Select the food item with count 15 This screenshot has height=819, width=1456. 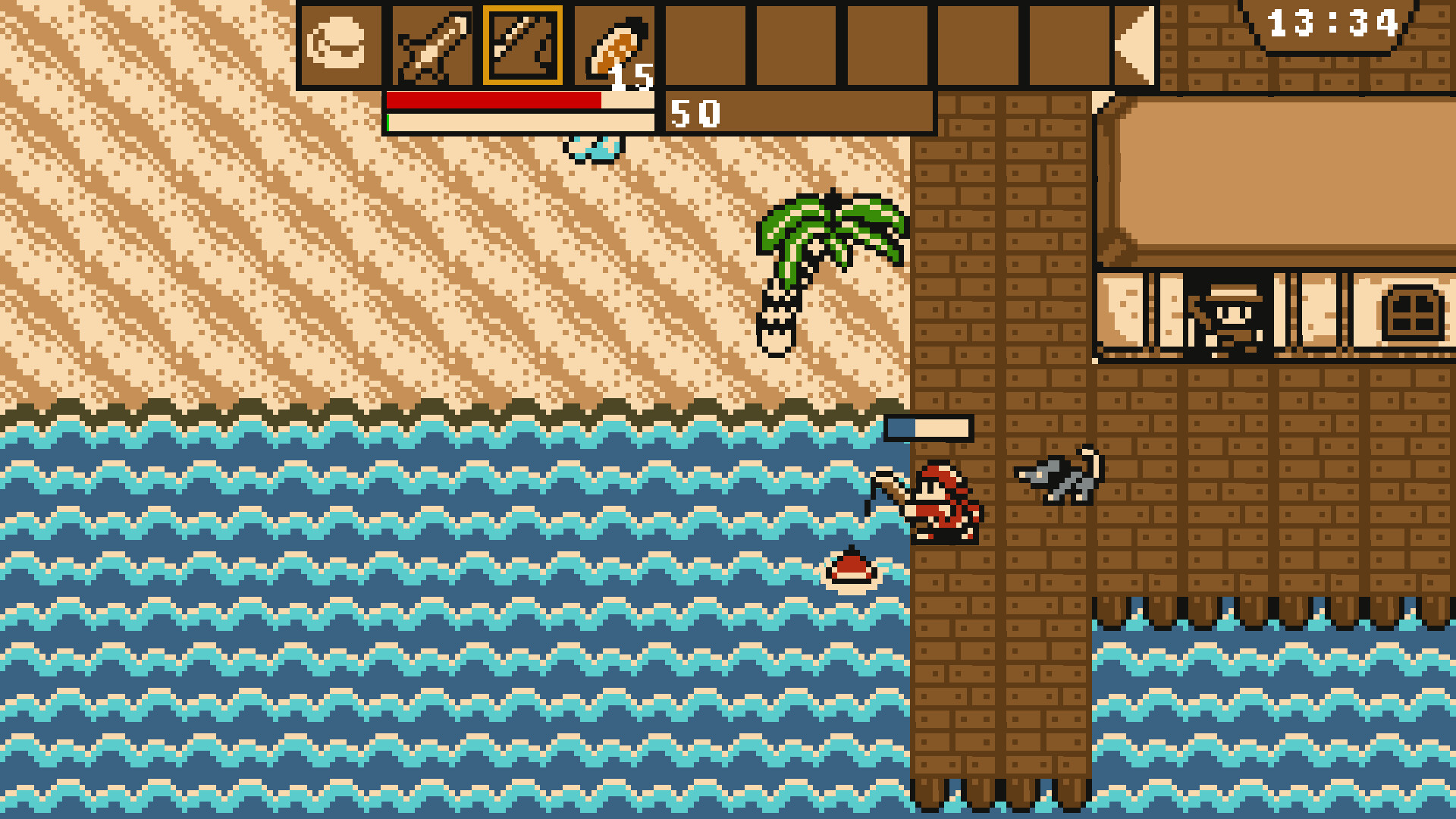[615, 47]
